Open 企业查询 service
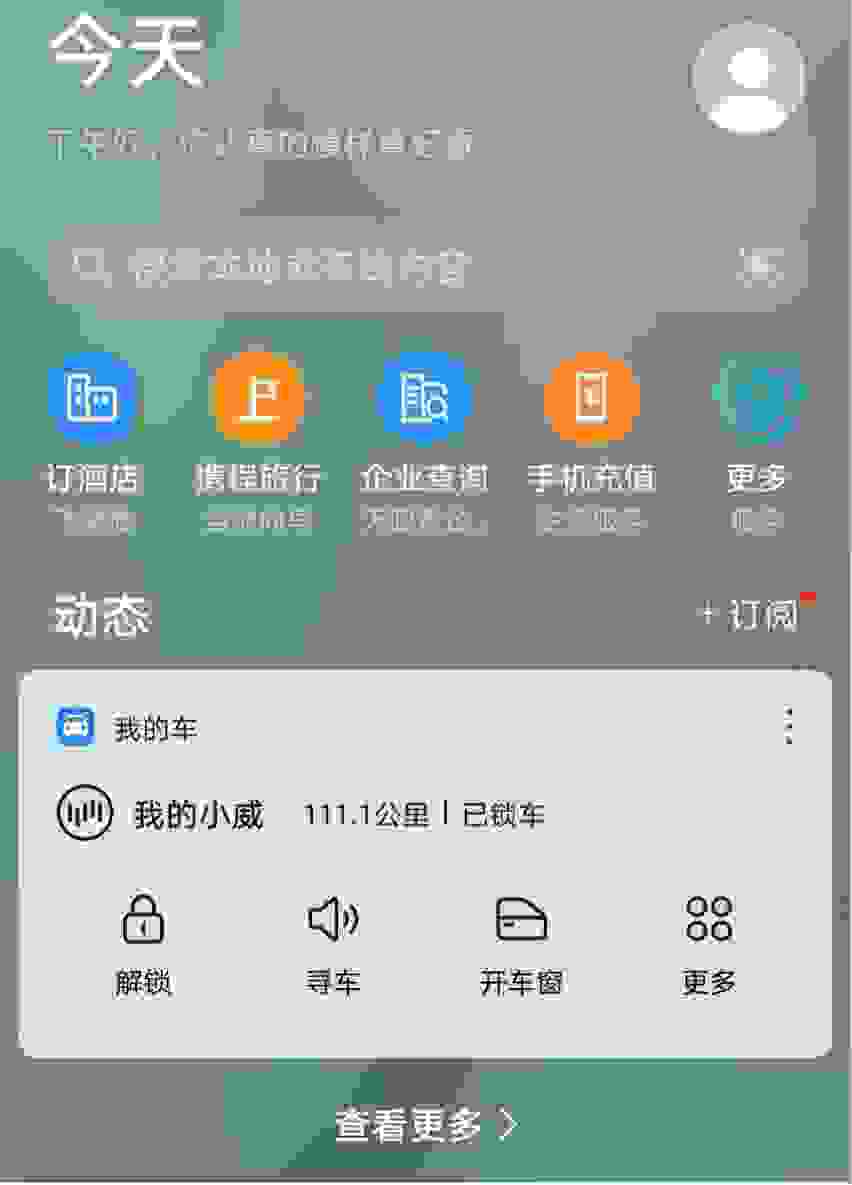This screenshot has width=852, height=1185. [x=424, y=400]
